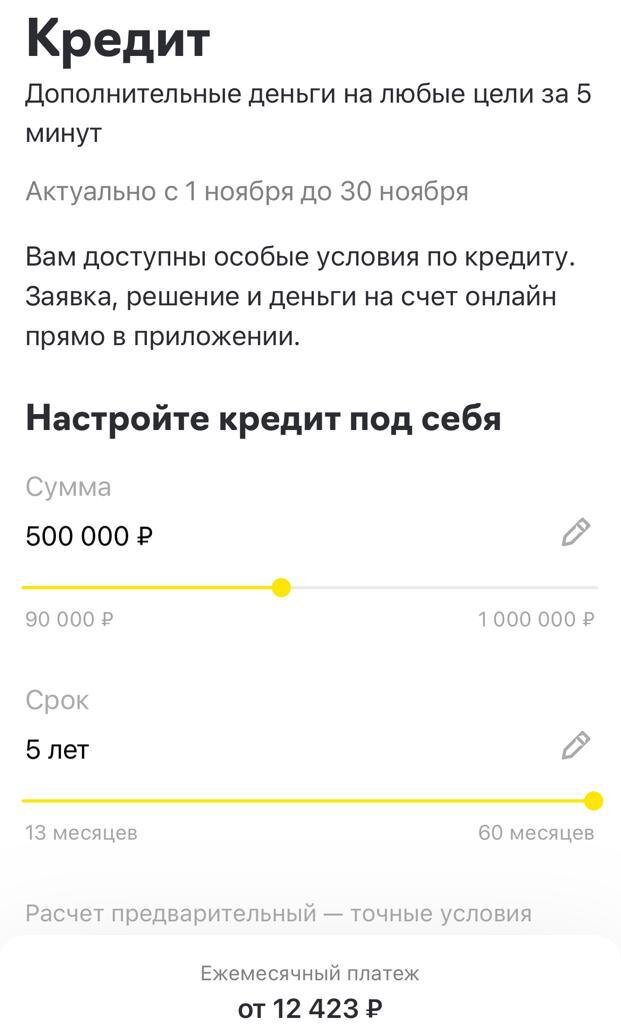Screen dimensions: 621x1024
Task: Edit the loan amount with pencil icon
Action: (x=576, y=533)
